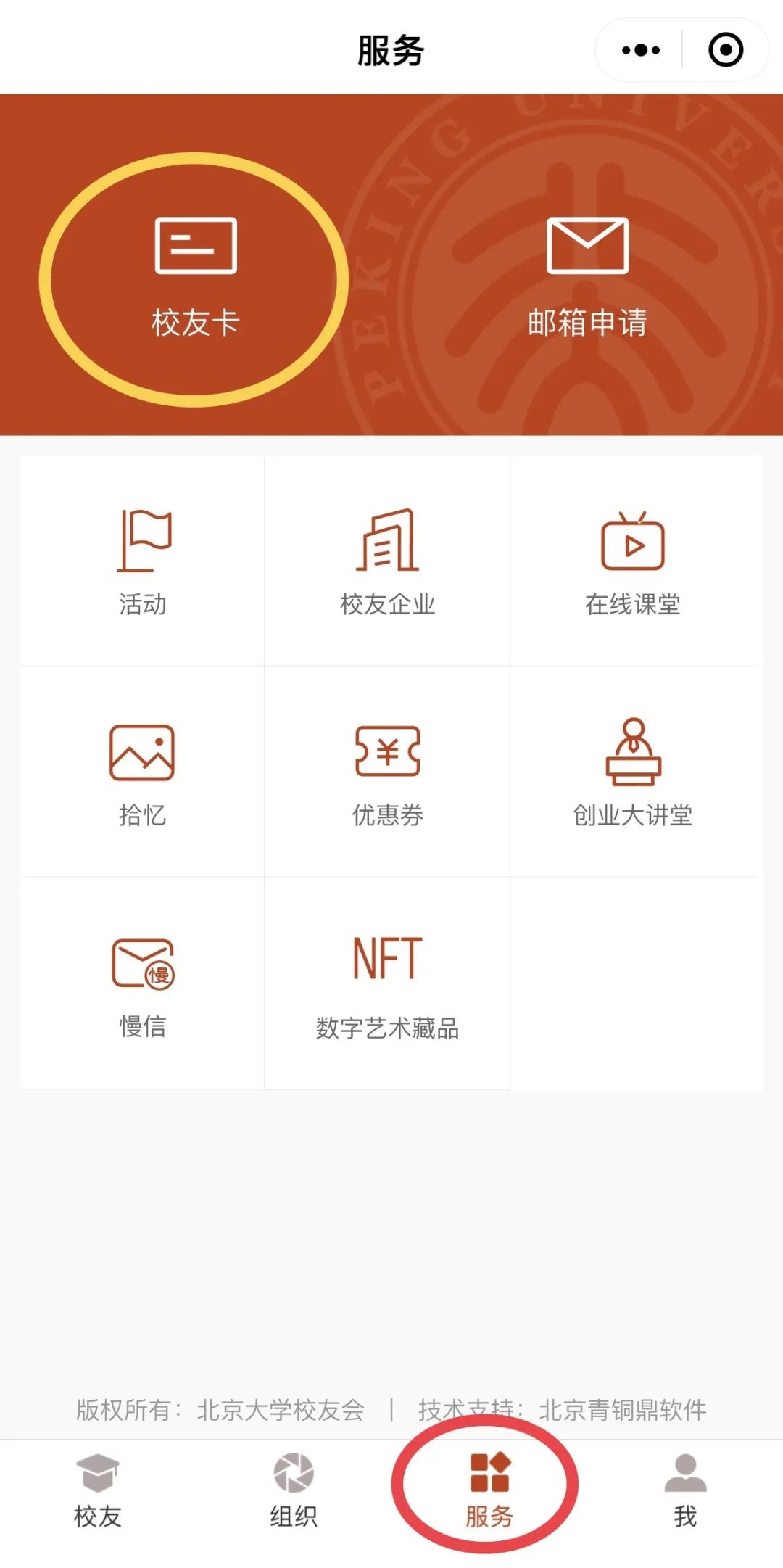This screenshot has height=1568, width=783.
Task: Switch to the 校友 tab
Action: pyautogui.click(x=98, y=1490)
